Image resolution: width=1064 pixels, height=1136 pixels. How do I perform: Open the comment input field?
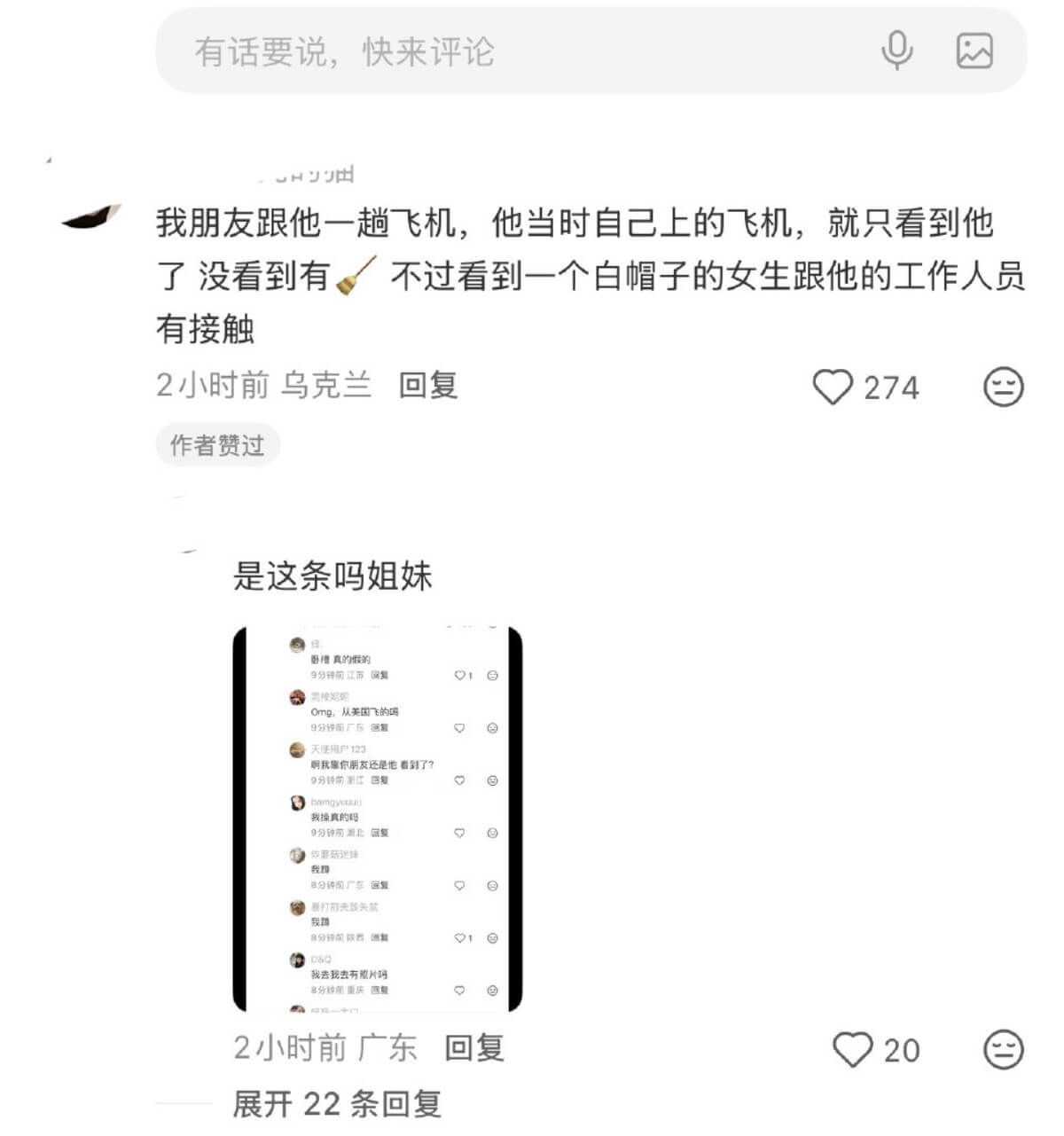[497, 51]
